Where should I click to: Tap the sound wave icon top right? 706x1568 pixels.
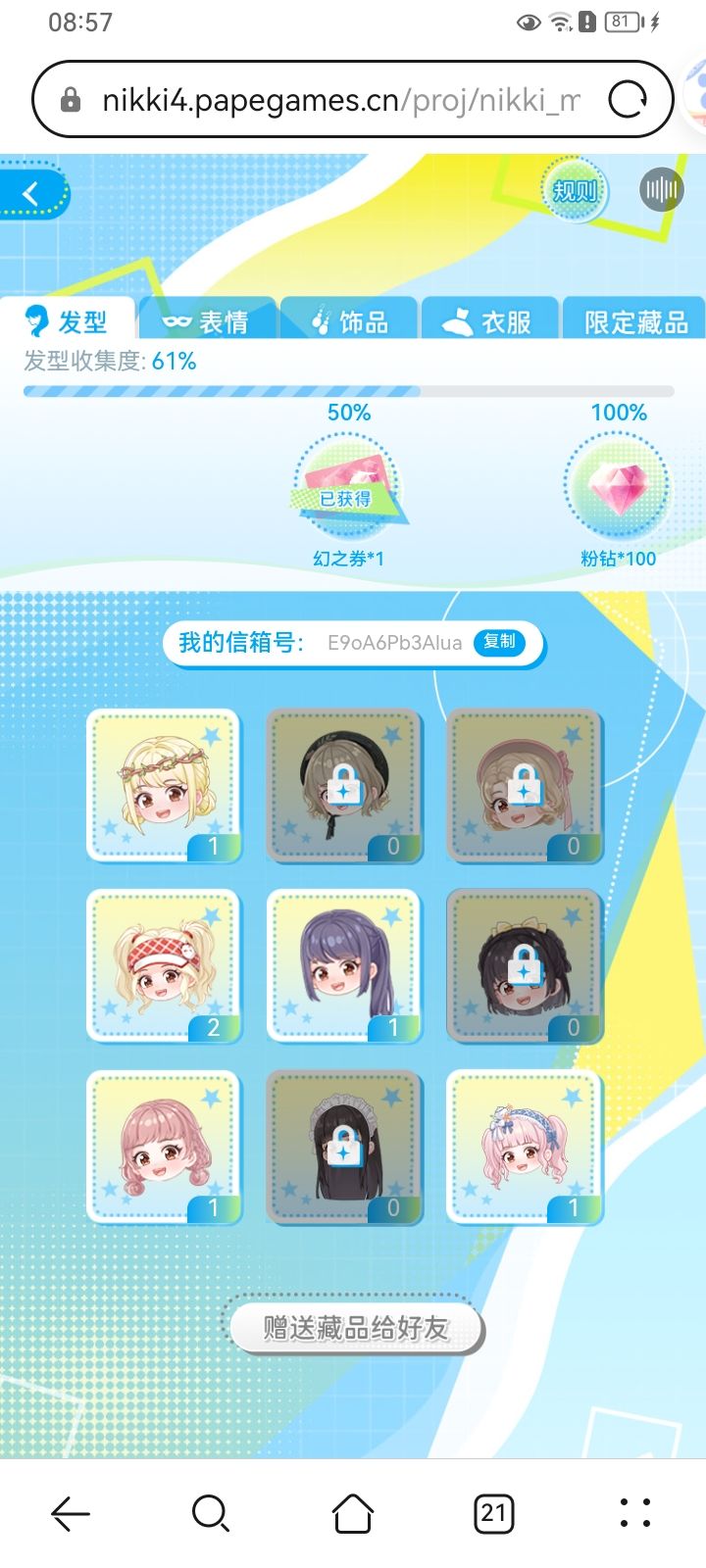pyautogui.click(x=660, y=188)
